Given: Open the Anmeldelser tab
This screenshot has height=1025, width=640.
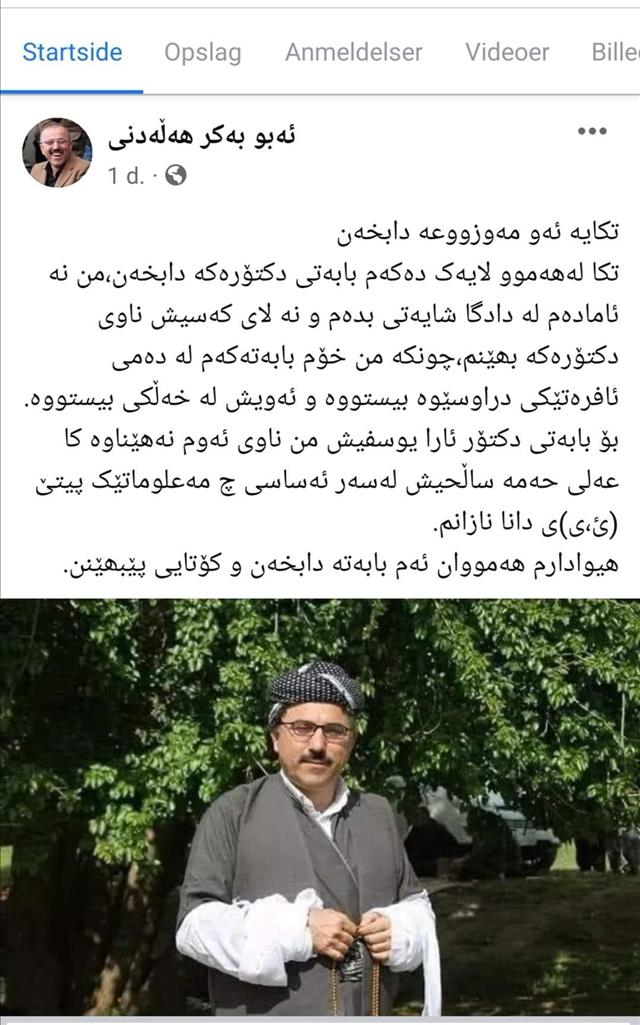Looking at the screenshot, I should tap(353, 52).
